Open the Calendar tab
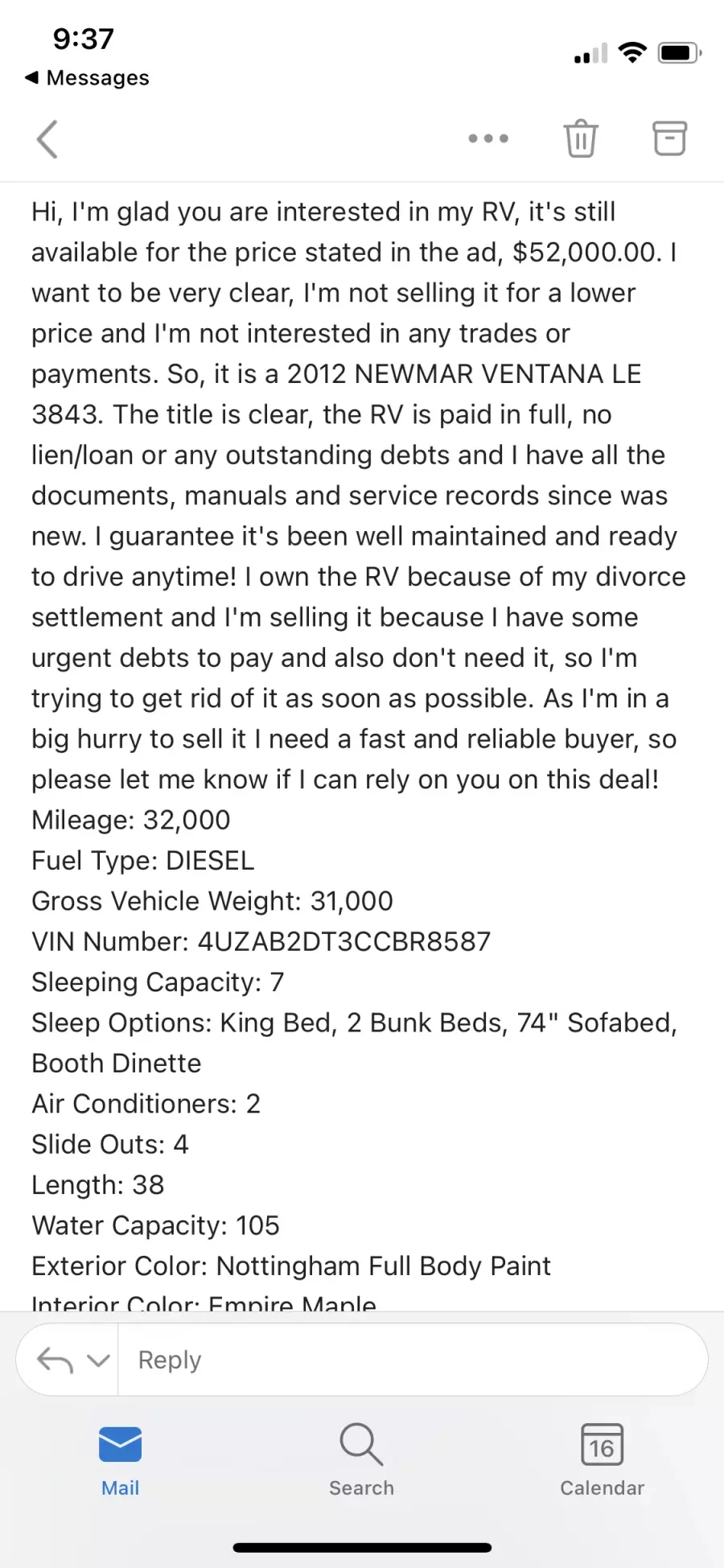The image size is (724, 1568). click(x=603, y=1460)
